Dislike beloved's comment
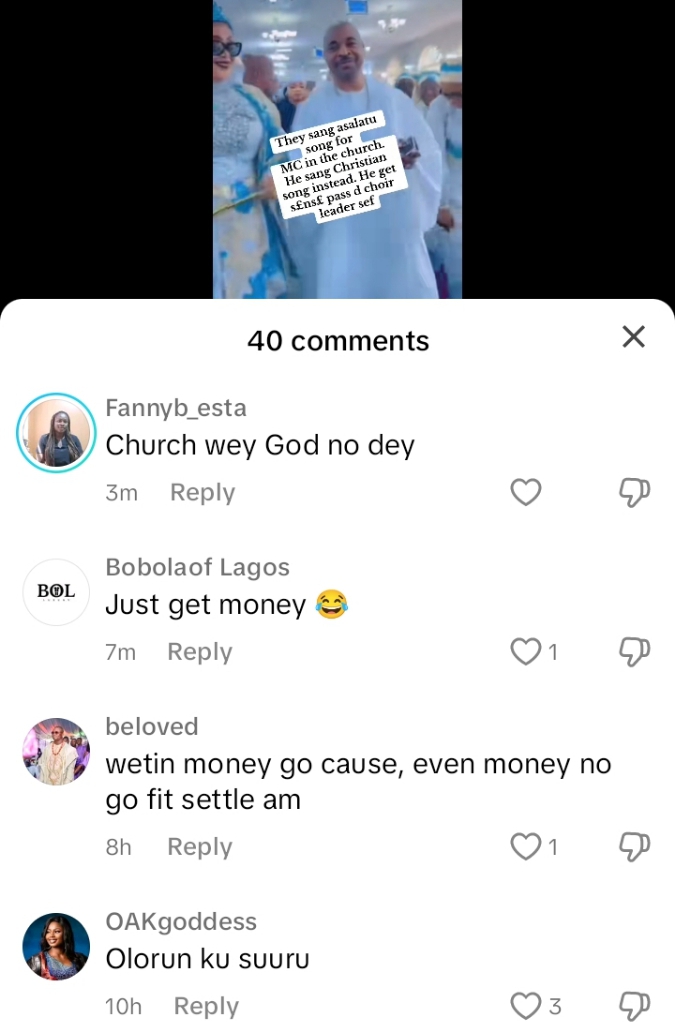 635,847
